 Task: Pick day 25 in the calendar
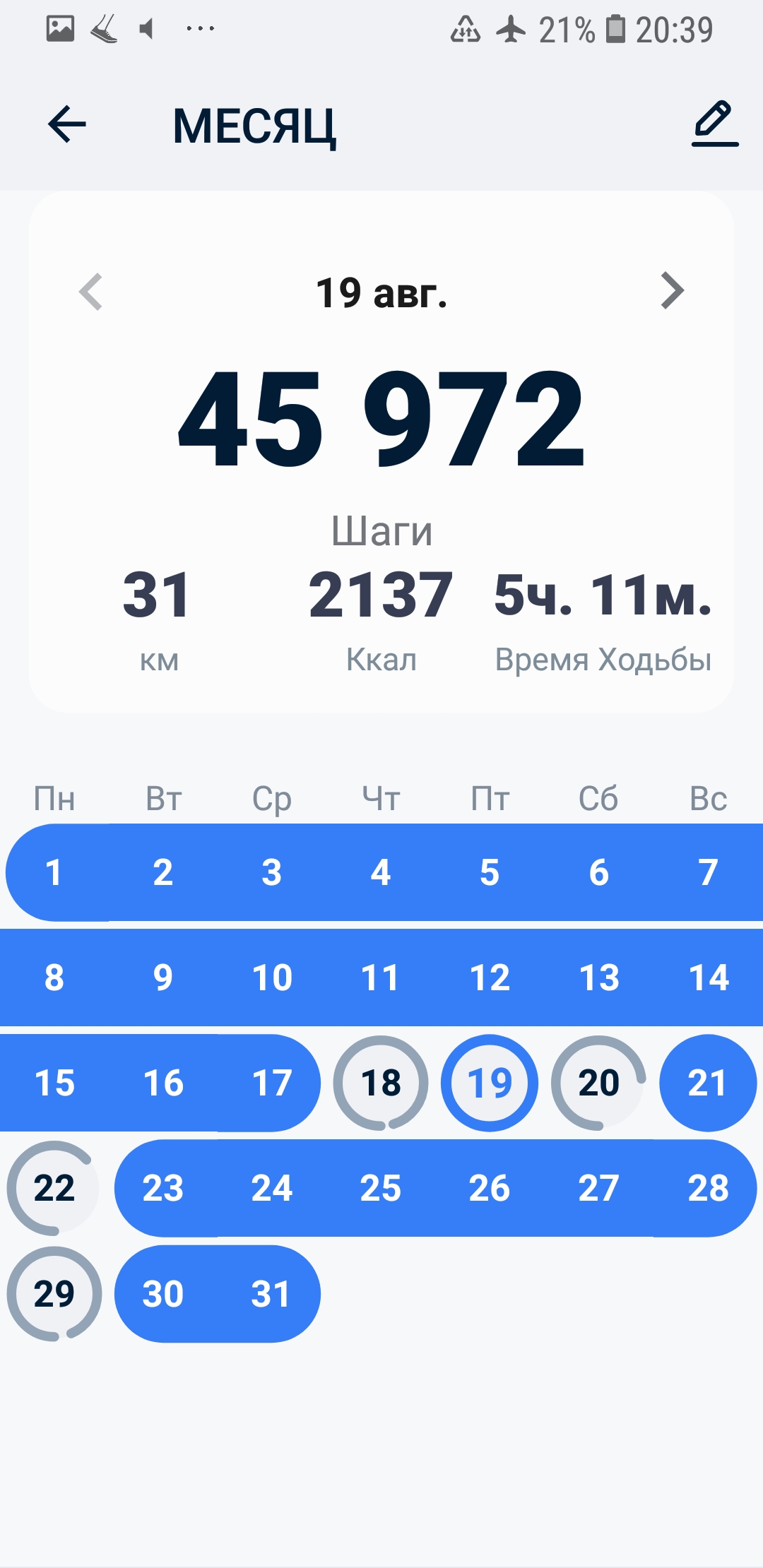pyautogui.click(x=381, y=1188)
